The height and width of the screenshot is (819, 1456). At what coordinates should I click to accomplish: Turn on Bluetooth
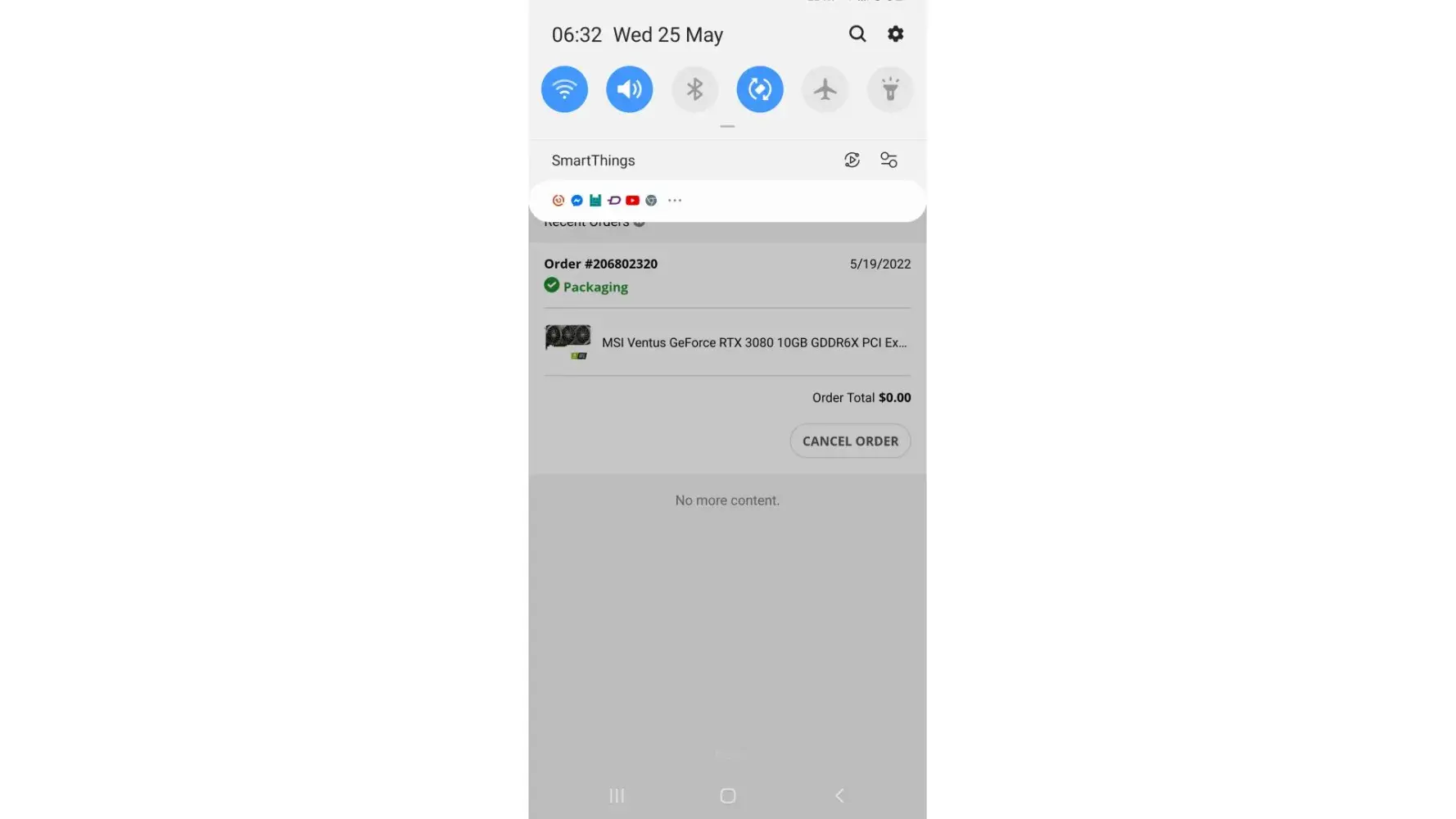point(694,89)
